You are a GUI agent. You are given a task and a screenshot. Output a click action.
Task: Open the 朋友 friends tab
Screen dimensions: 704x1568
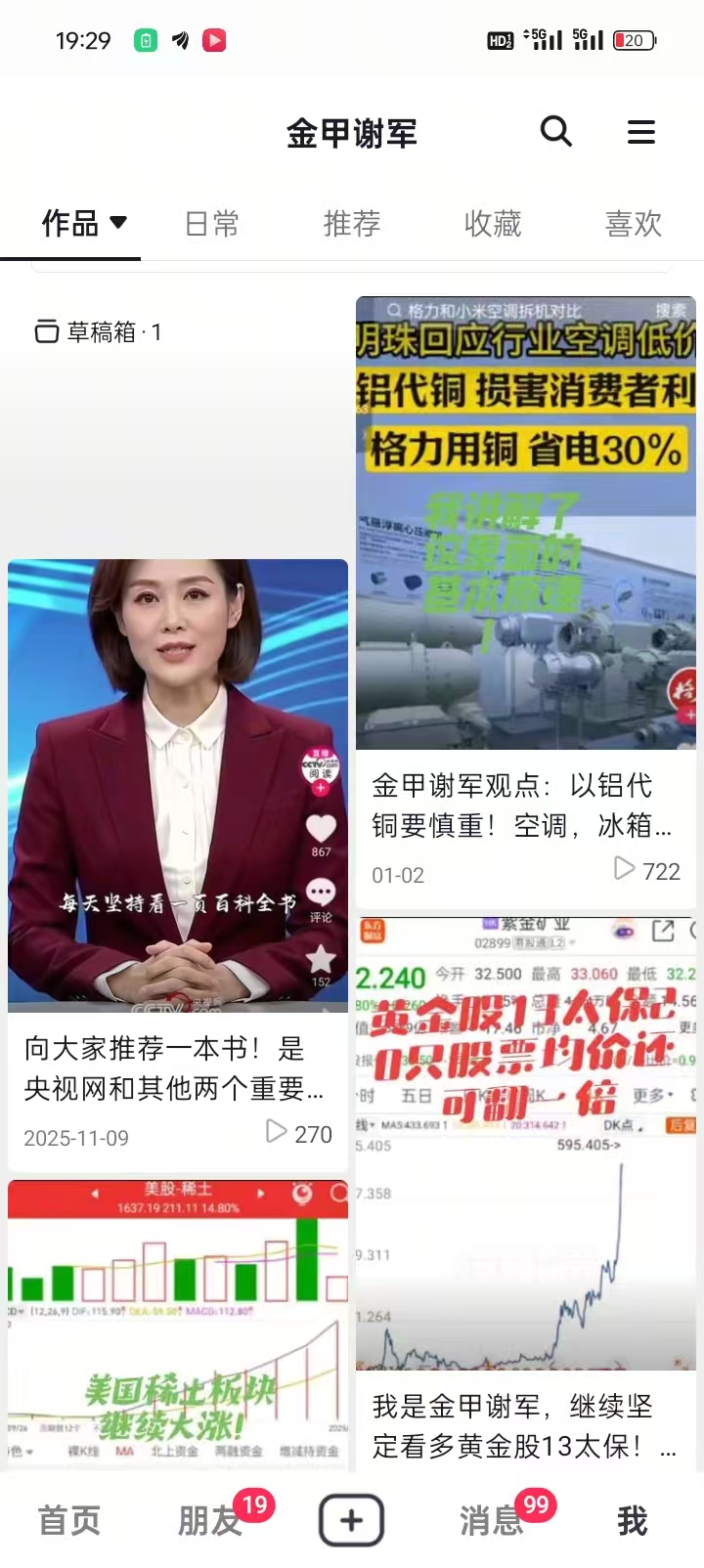pos(209,1520)
